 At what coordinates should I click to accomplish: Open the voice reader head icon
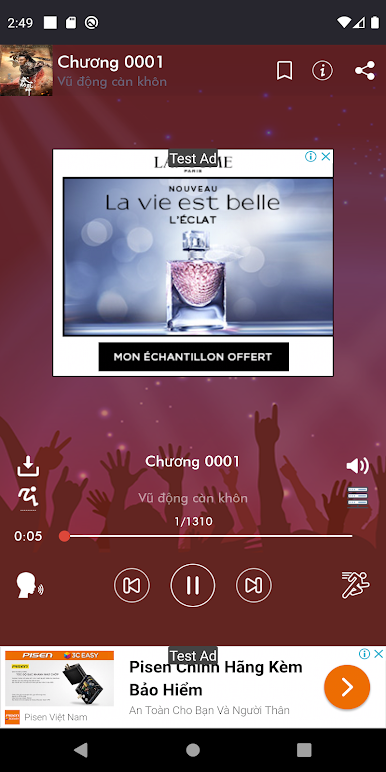point(30,585)
